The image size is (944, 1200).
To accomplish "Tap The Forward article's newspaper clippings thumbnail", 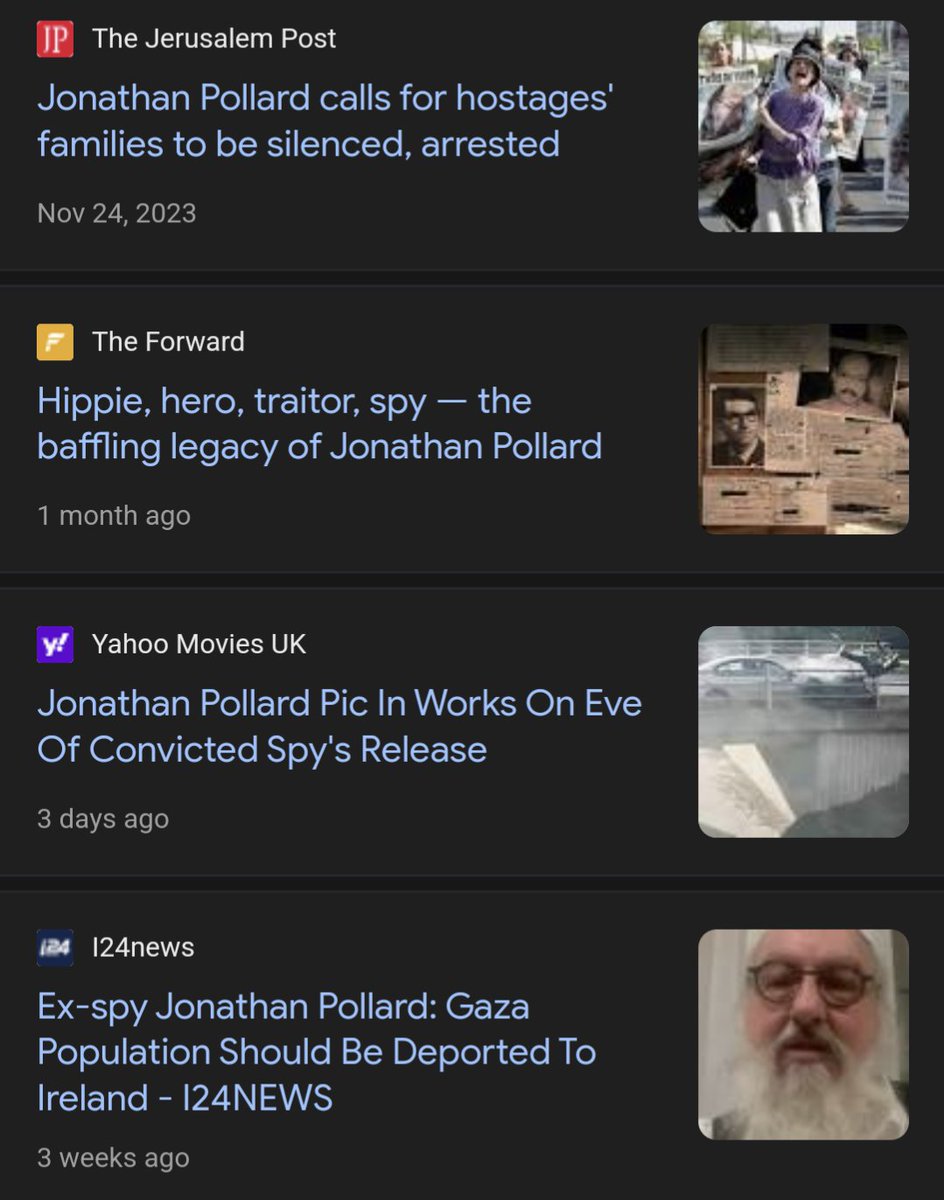I will click(x=803, y=428).
